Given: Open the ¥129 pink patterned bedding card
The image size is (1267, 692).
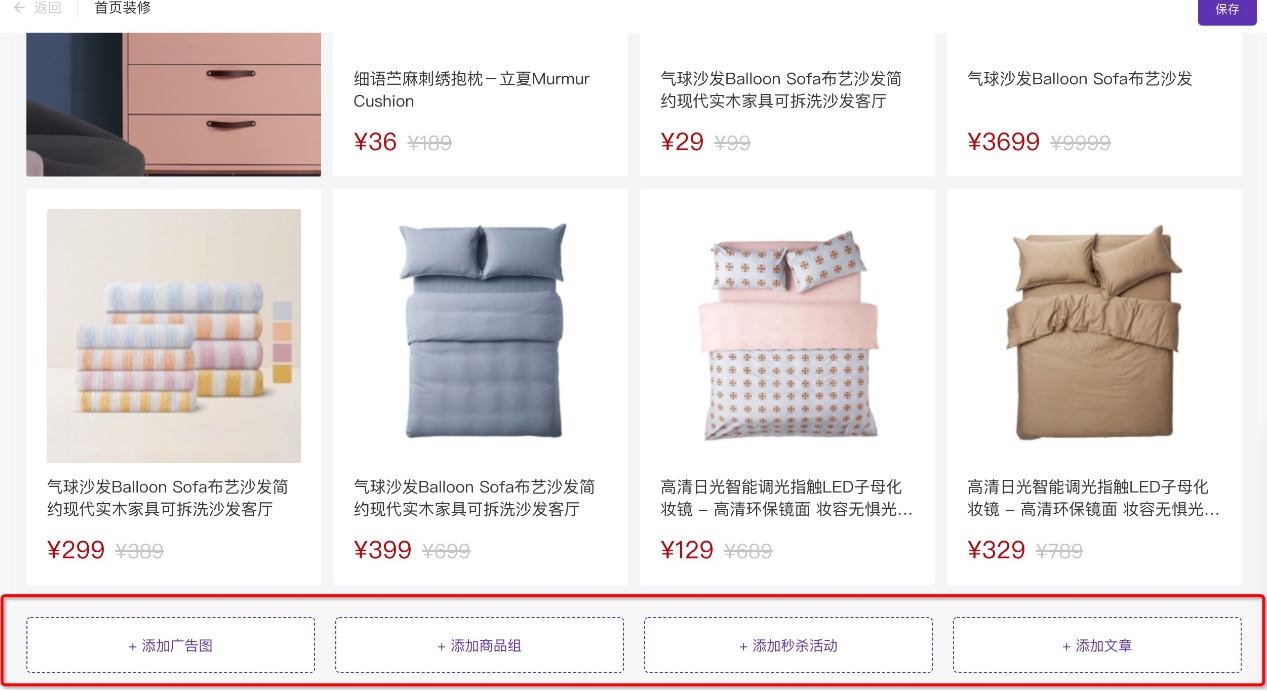Looking at the screenshot, I should pos(787,385).
